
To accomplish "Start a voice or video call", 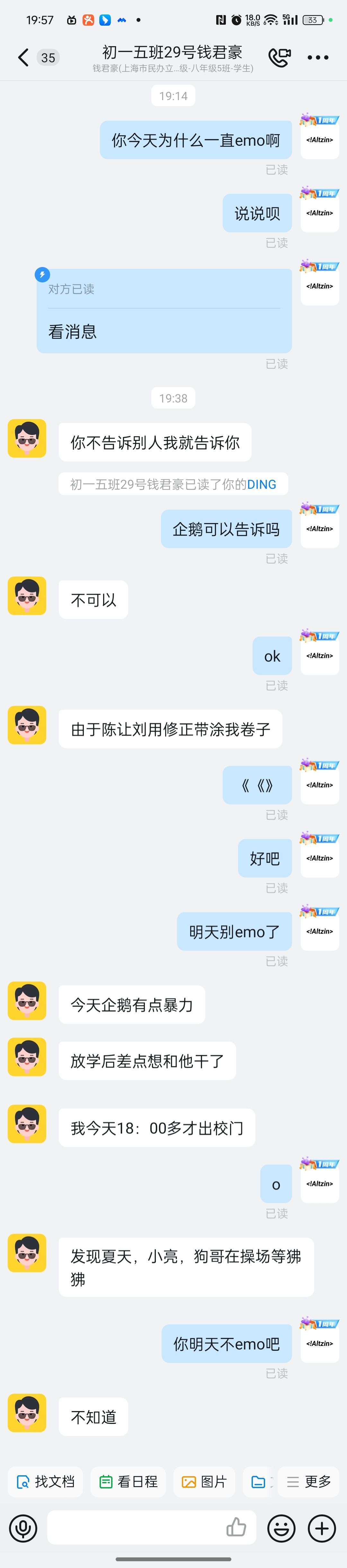I will click(x=279, y=57).
